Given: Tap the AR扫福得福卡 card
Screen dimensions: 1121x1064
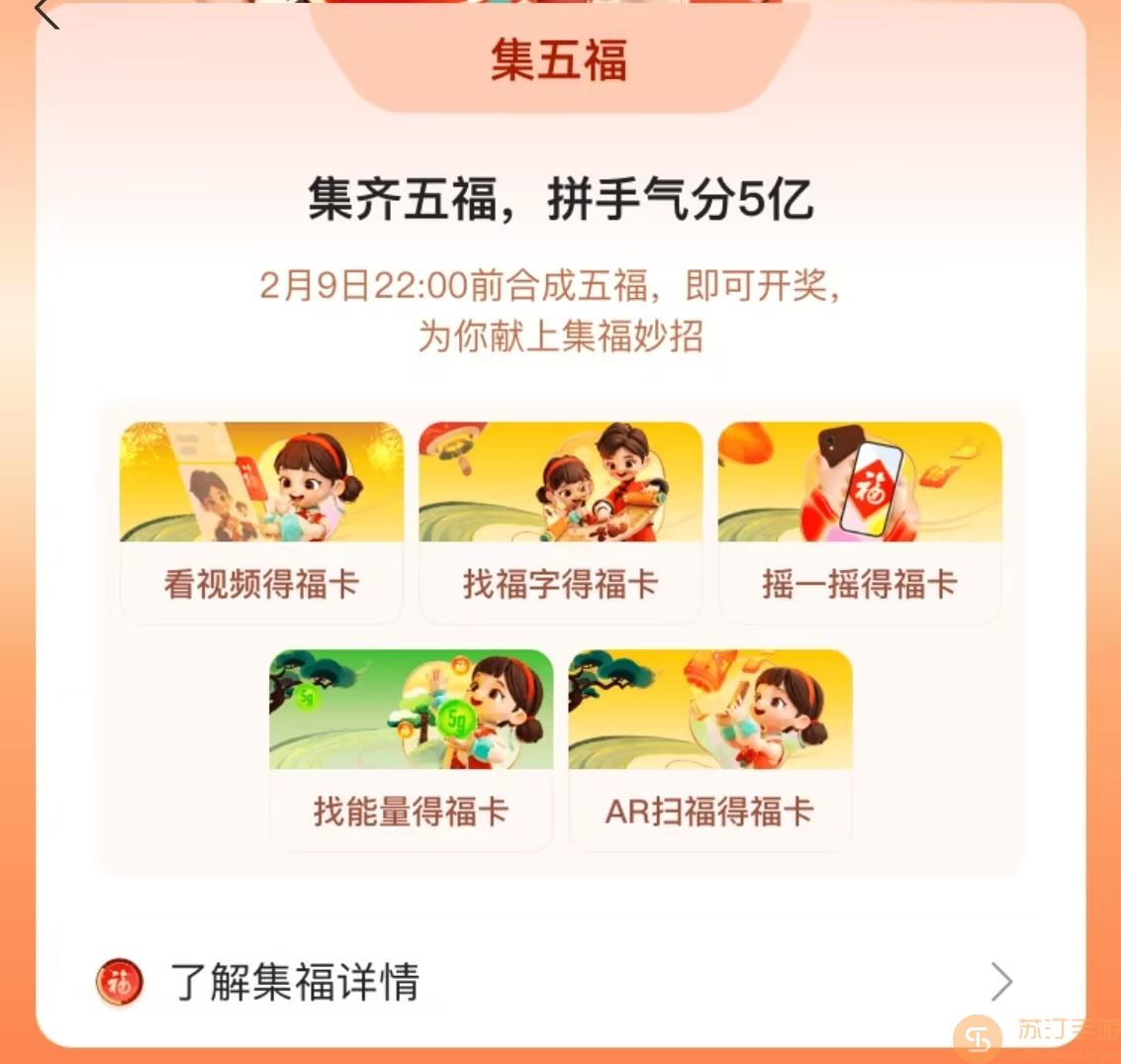Looking at the screenshot, I should (709, 750).
